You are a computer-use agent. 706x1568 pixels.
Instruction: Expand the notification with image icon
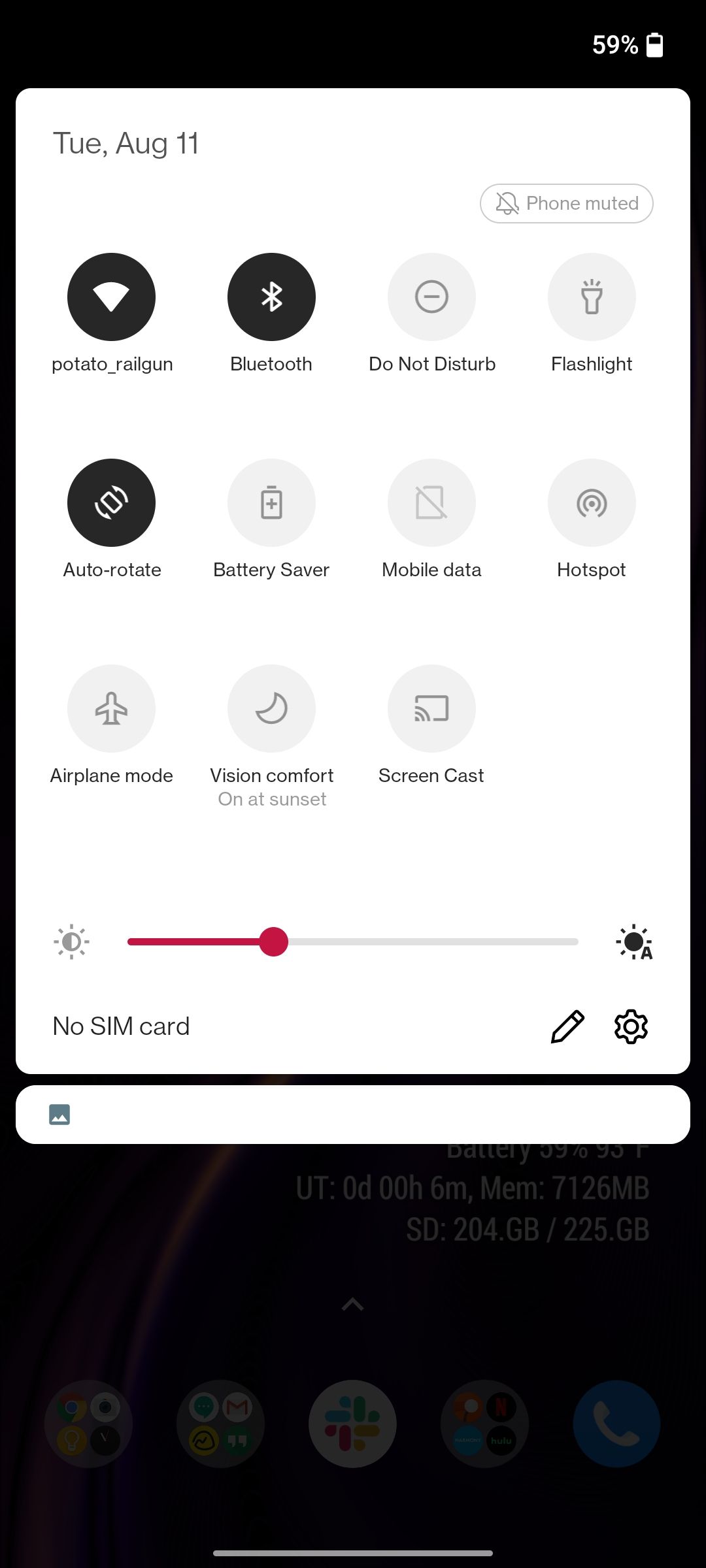tap(59, 1114)
